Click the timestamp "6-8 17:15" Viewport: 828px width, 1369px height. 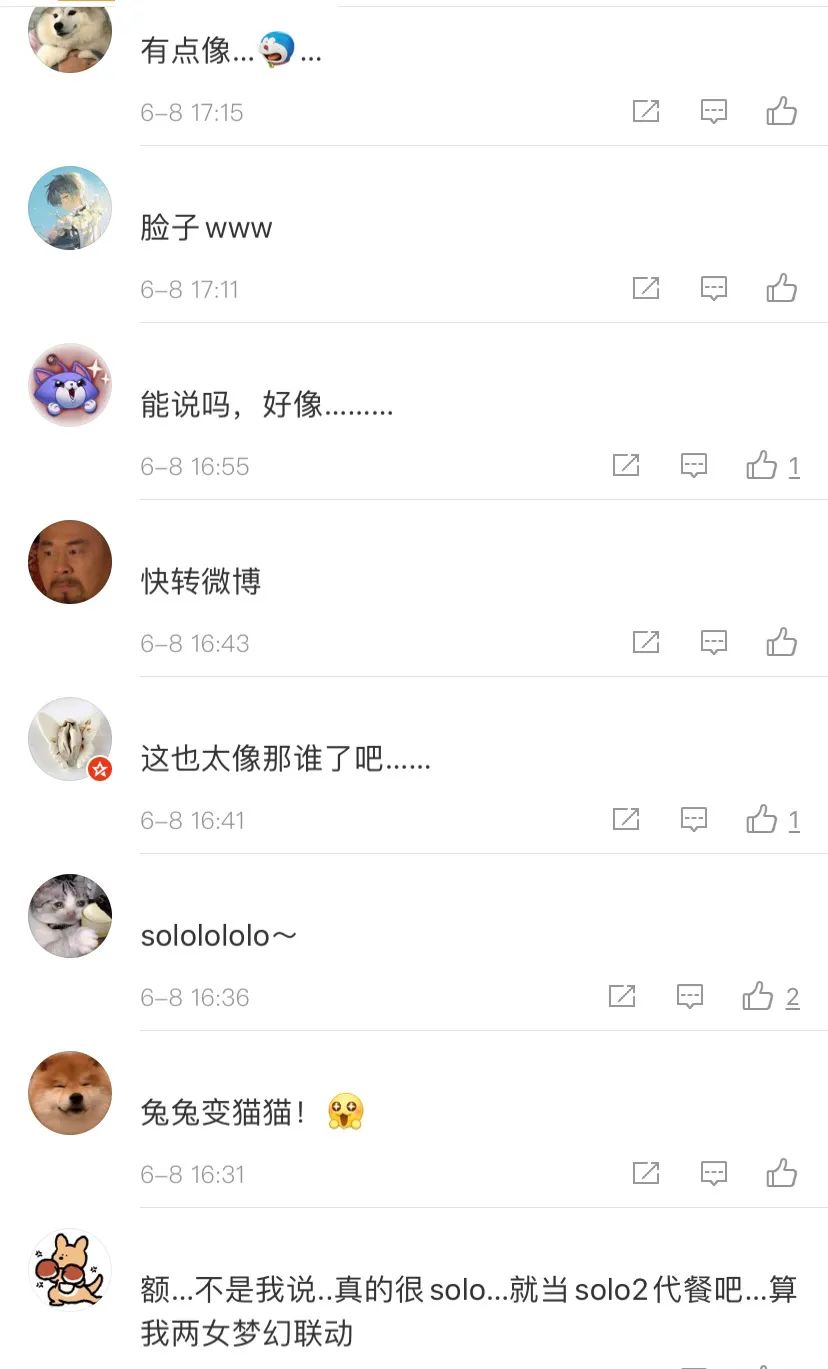(x=190, y=112)
